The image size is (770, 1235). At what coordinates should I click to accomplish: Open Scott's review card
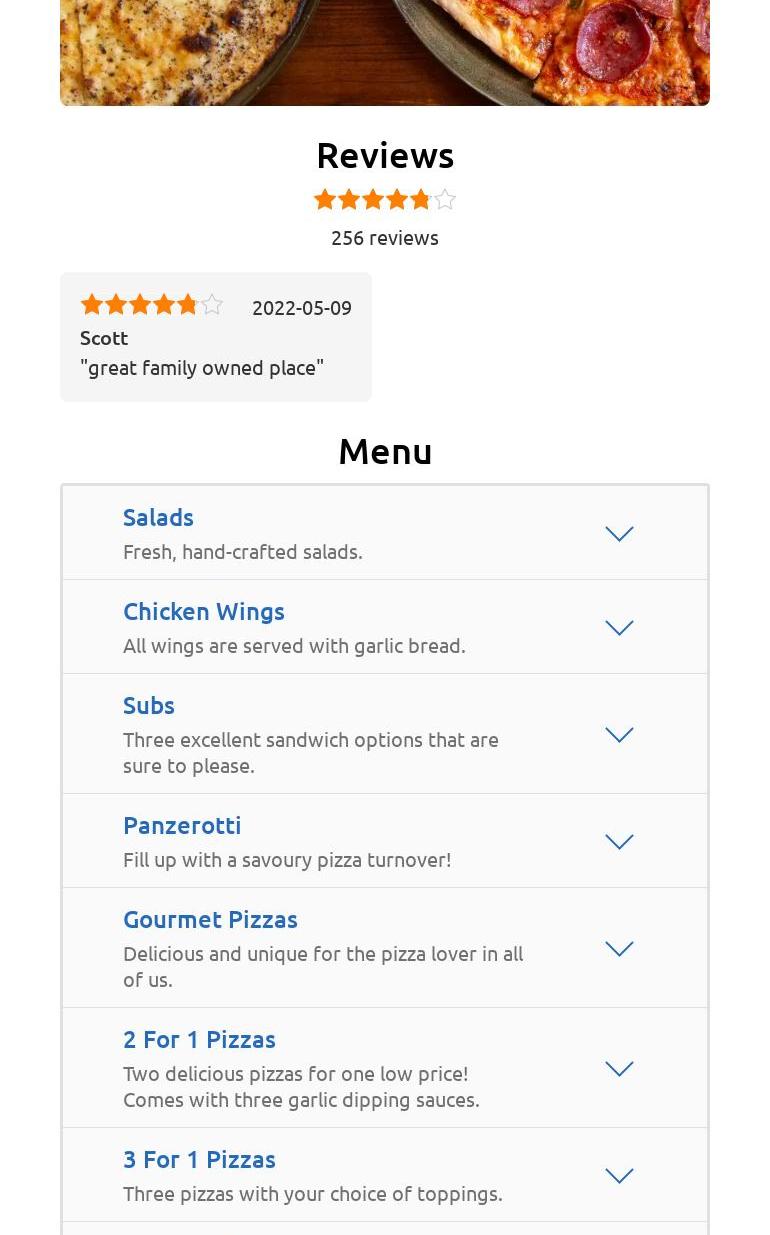click(216, 337)
